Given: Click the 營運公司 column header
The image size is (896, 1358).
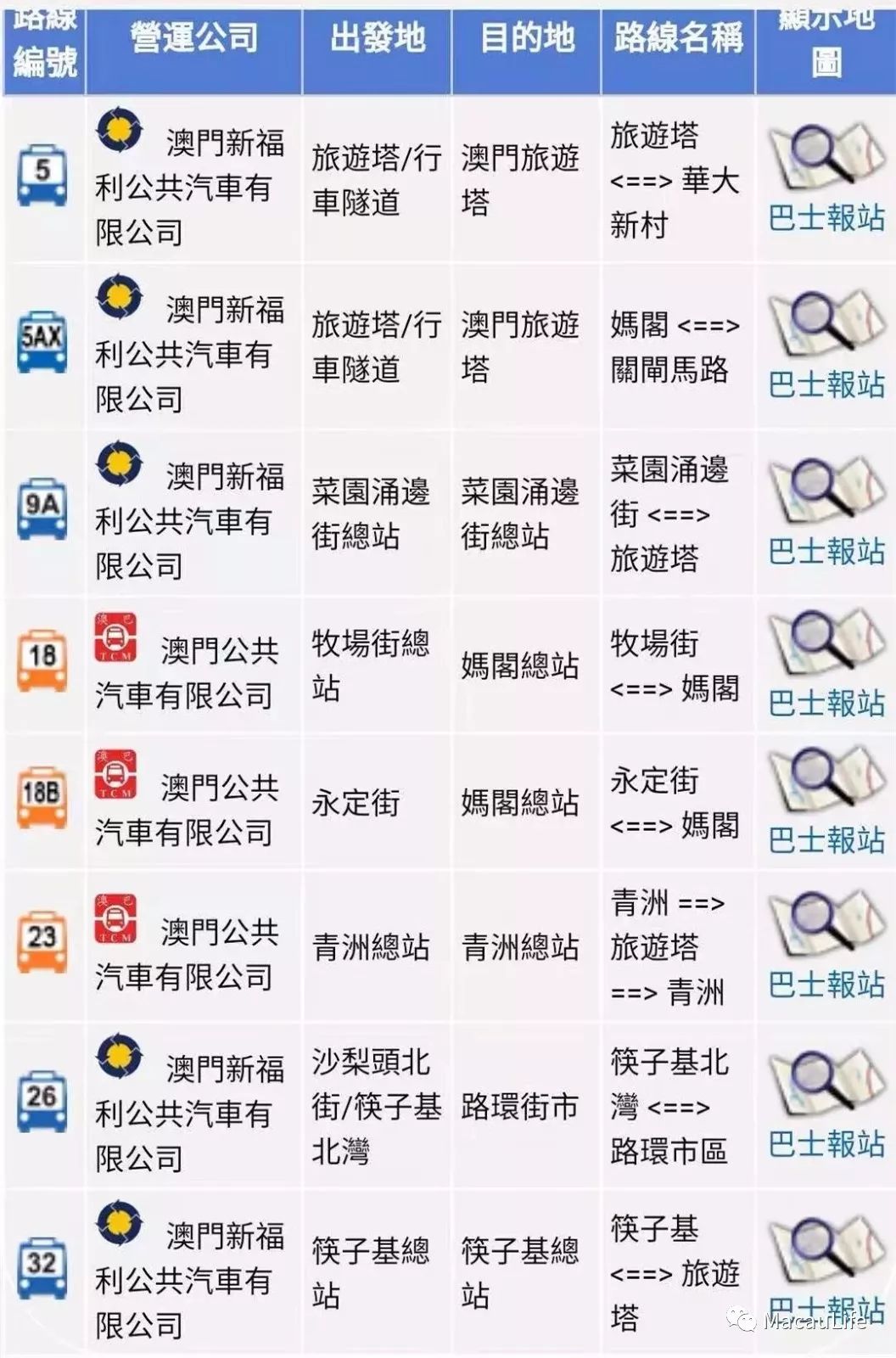Looking at the screenshot, I should (x=197, y=36).
